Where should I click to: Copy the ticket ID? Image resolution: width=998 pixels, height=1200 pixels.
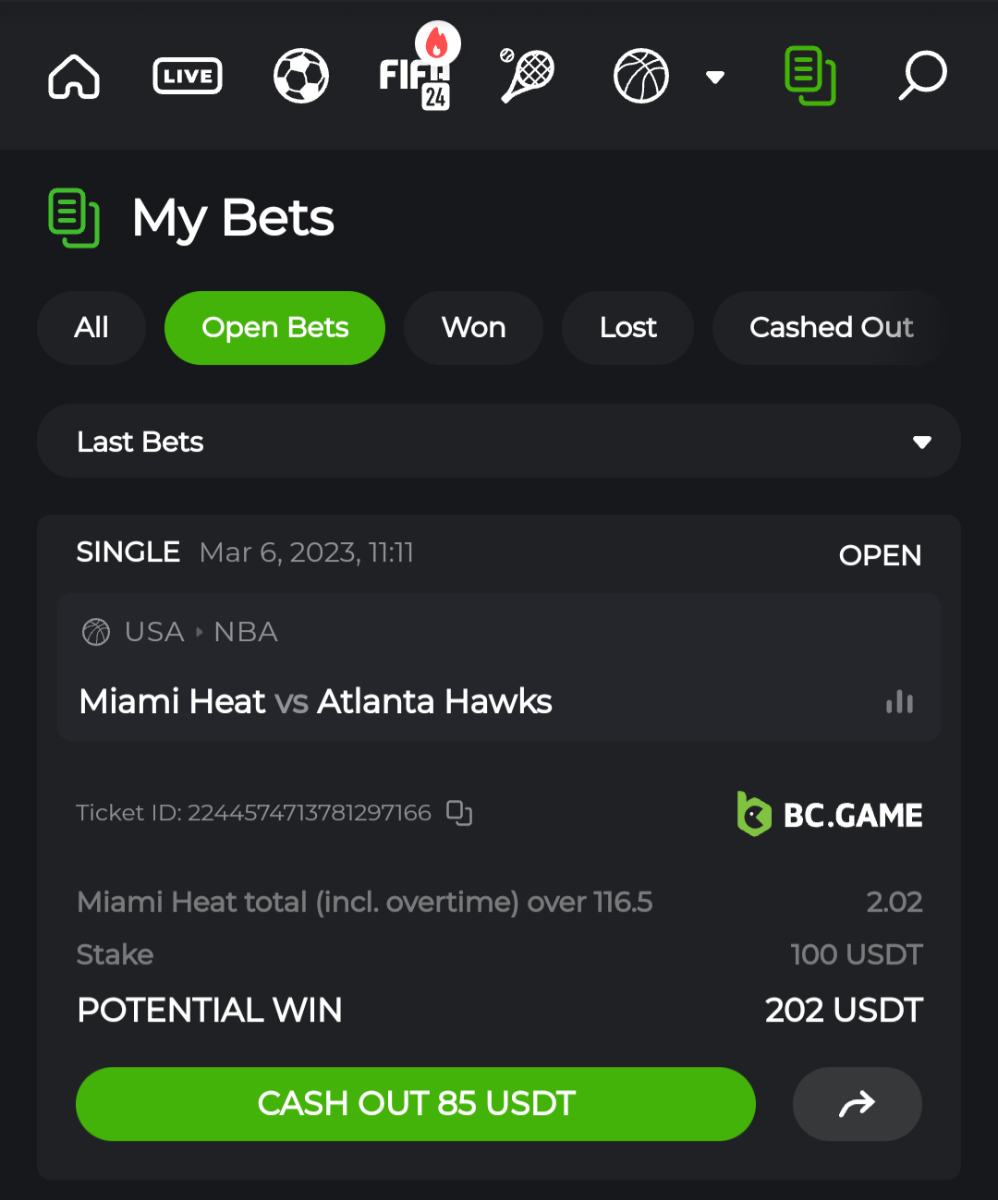pos(459,813)
